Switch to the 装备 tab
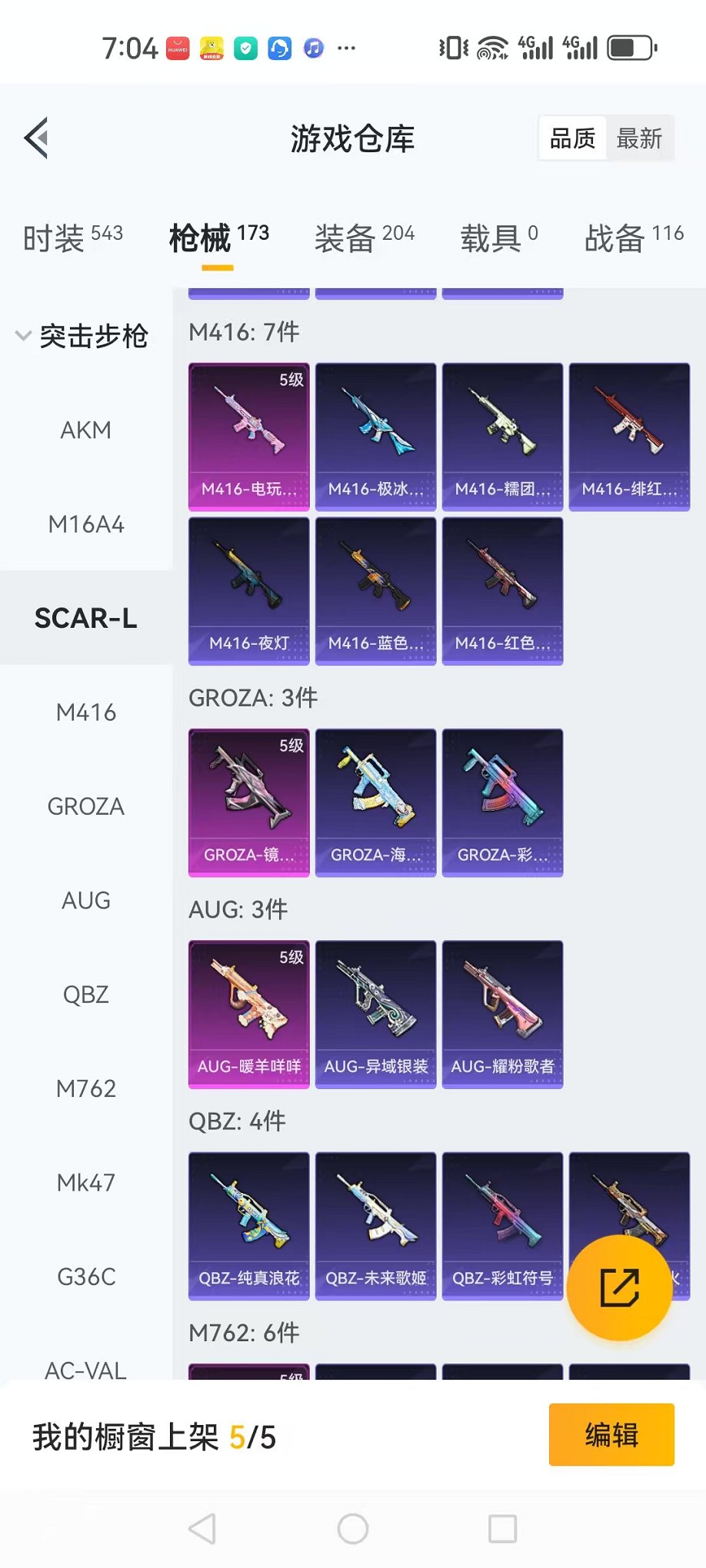Image resolution: width=706 pixels, height=1568 pixels. [364, 238]
